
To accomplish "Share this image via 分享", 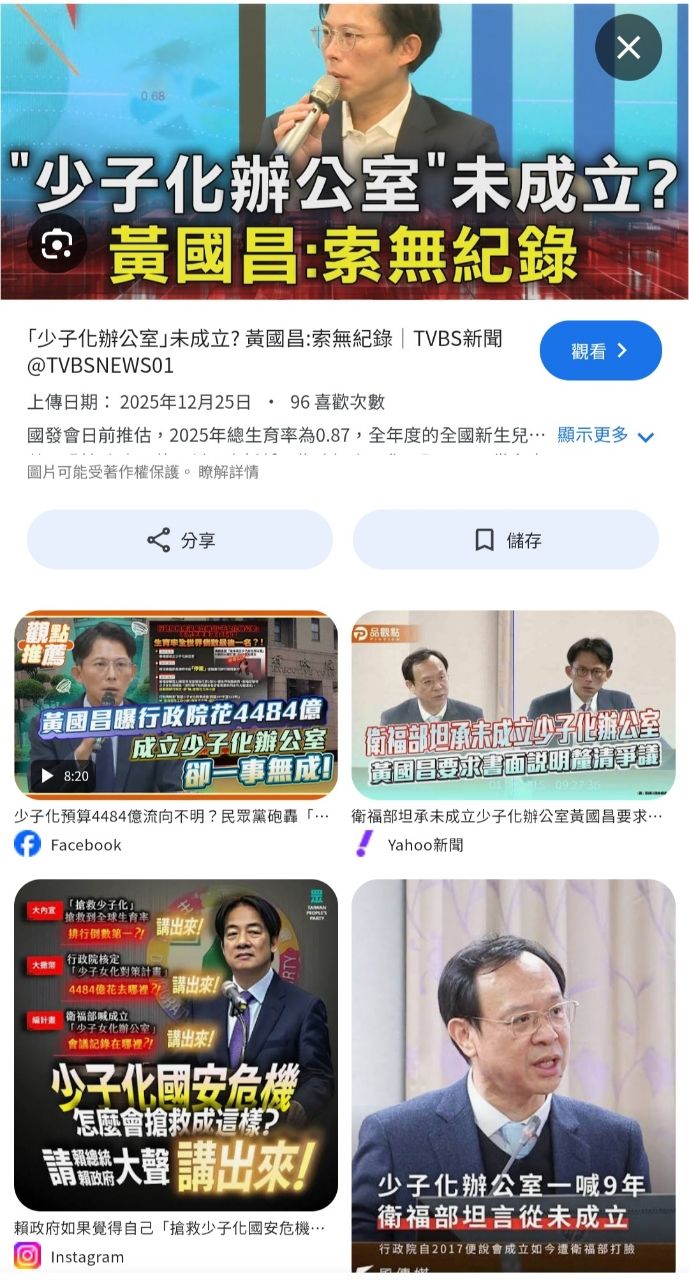I will pyautogui.click(x=180, y=540).
